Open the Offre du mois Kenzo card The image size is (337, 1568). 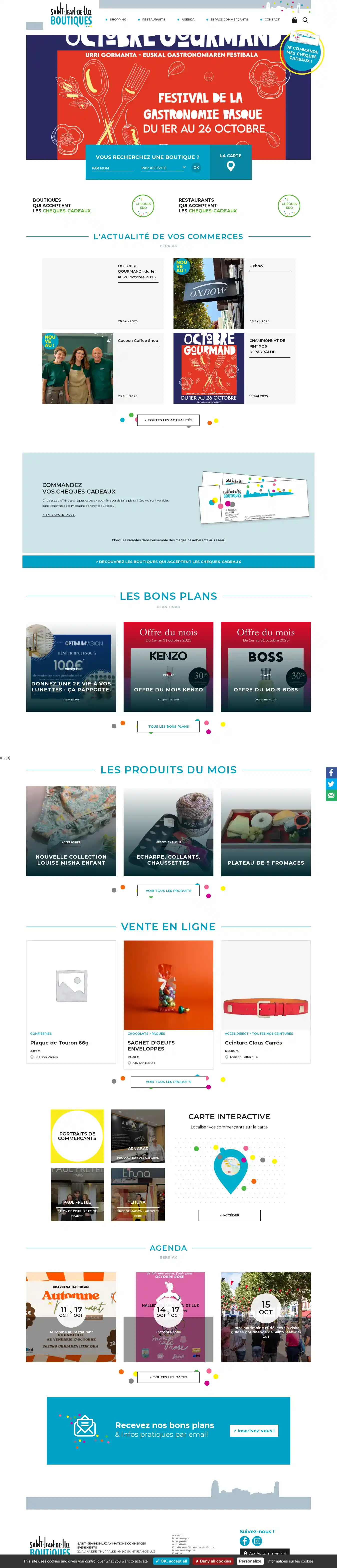pos(168,666)
